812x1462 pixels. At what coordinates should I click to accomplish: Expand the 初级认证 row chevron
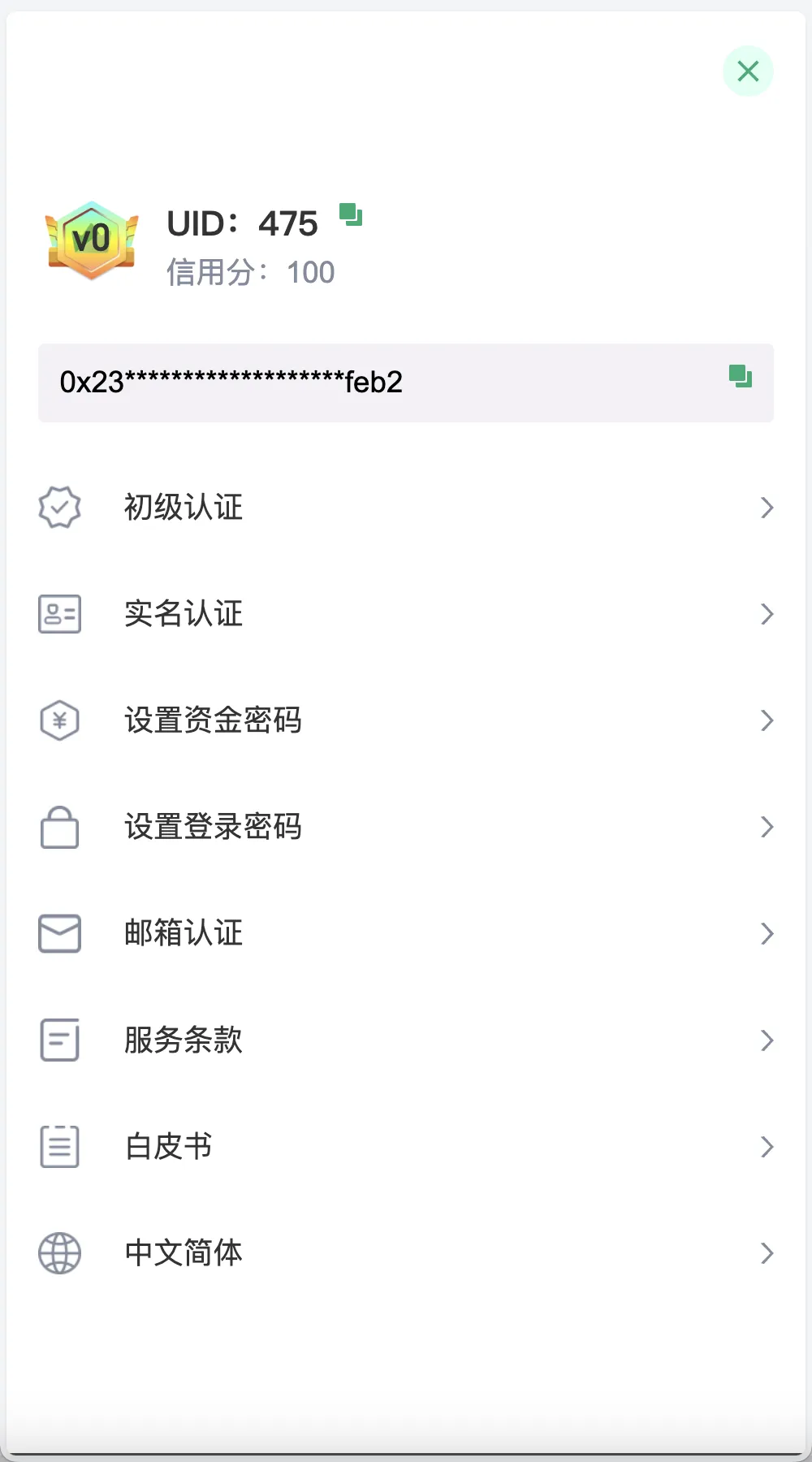[x=767, y=507]
